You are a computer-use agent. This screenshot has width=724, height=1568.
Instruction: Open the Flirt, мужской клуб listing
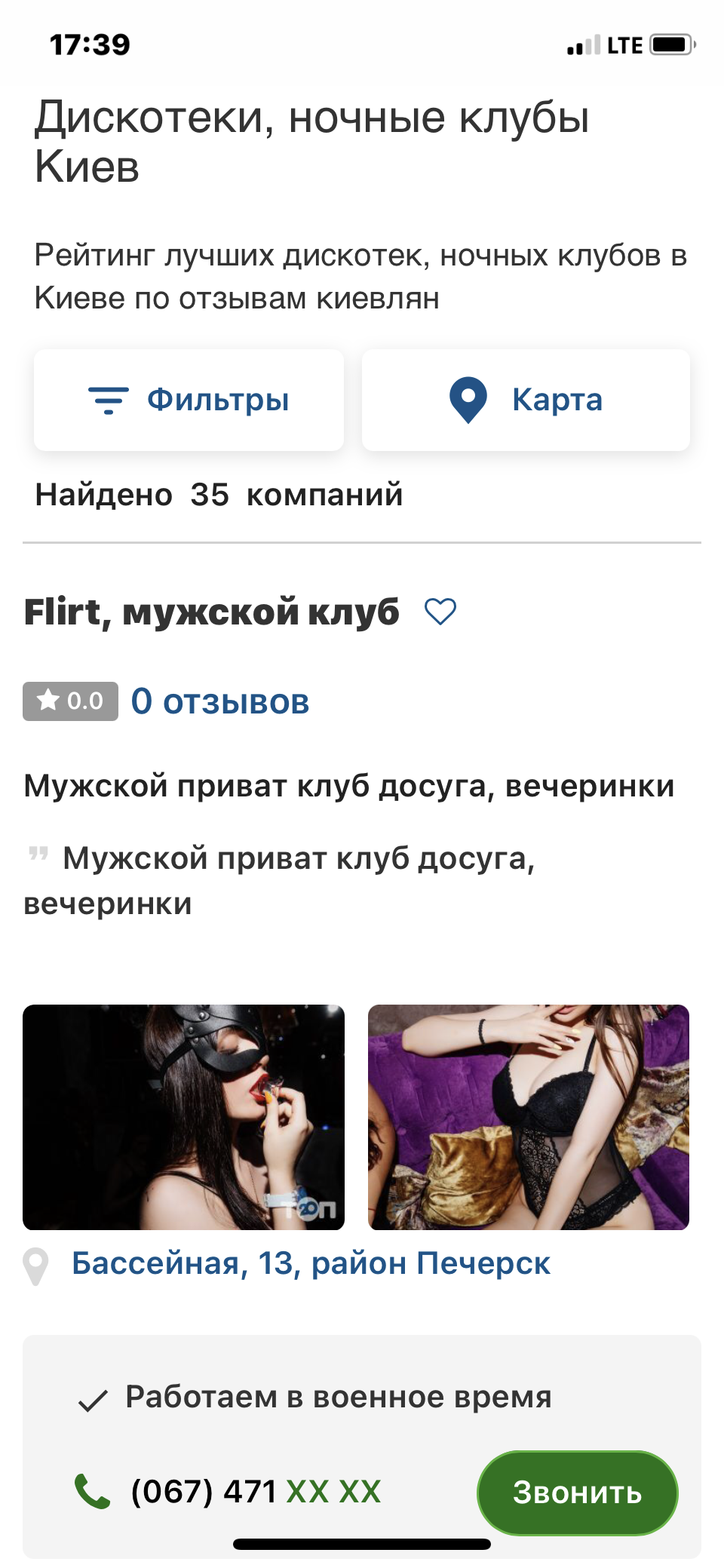(x=212, y=612)
